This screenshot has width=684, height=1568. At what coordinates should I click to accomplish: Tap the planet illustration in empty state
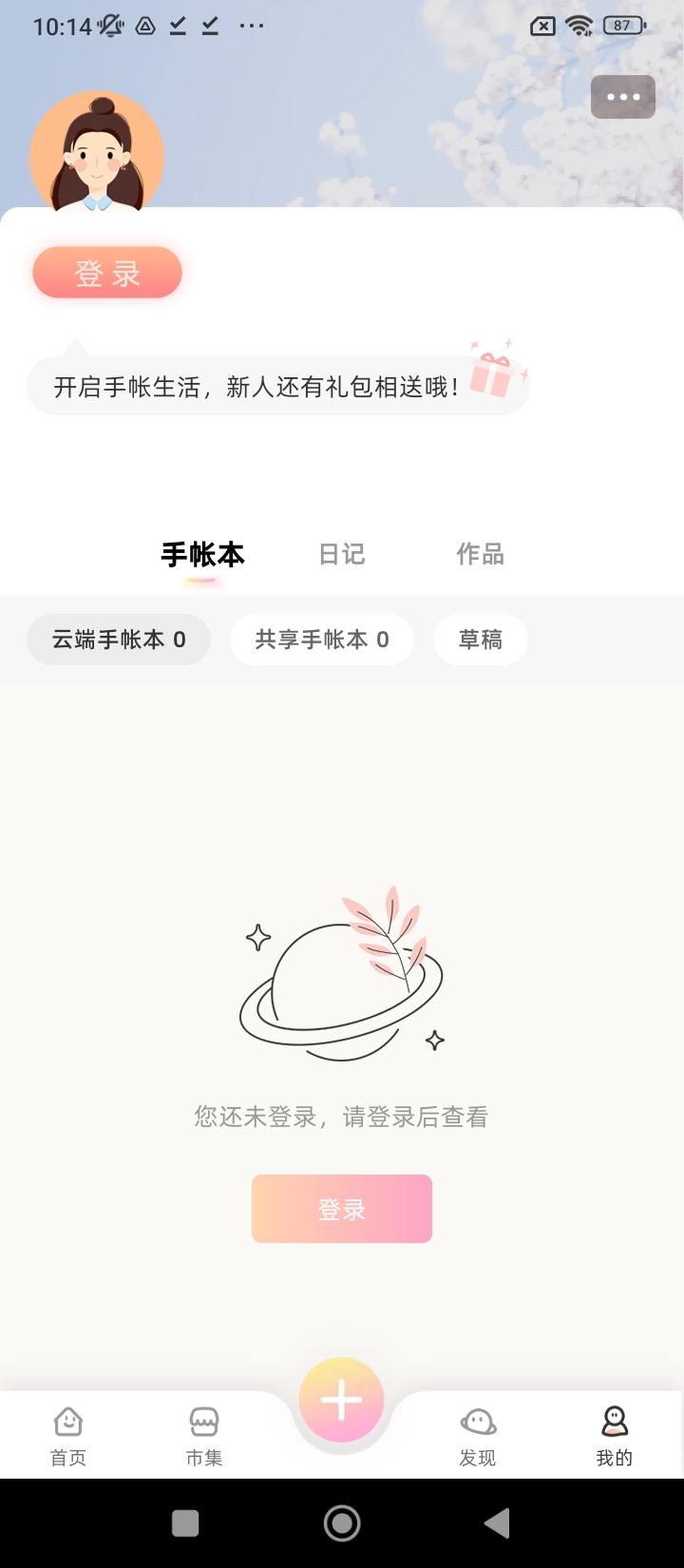342,979
